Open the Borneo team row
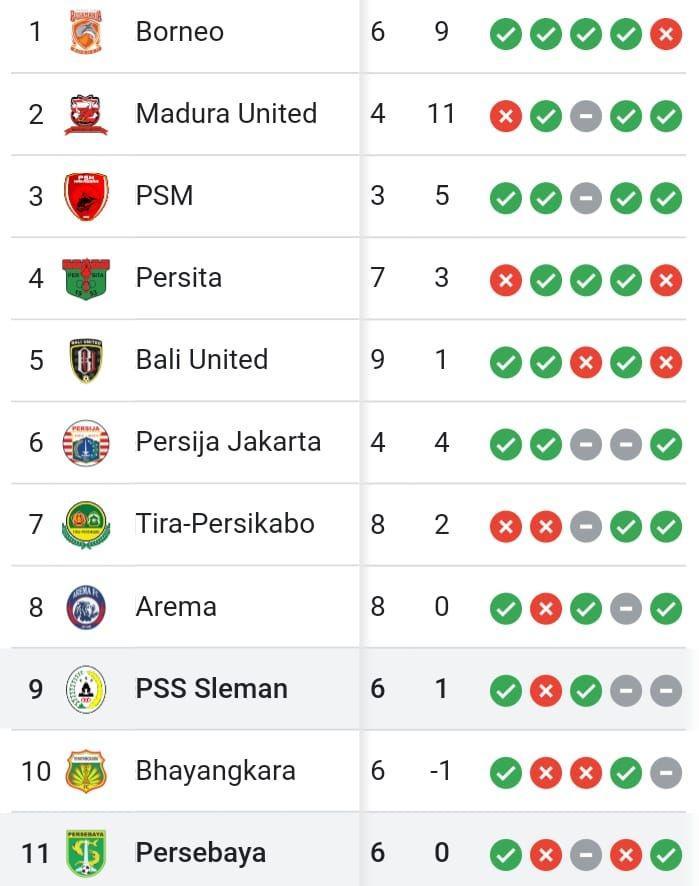699x886 pixels. click(x=180, y=32)
